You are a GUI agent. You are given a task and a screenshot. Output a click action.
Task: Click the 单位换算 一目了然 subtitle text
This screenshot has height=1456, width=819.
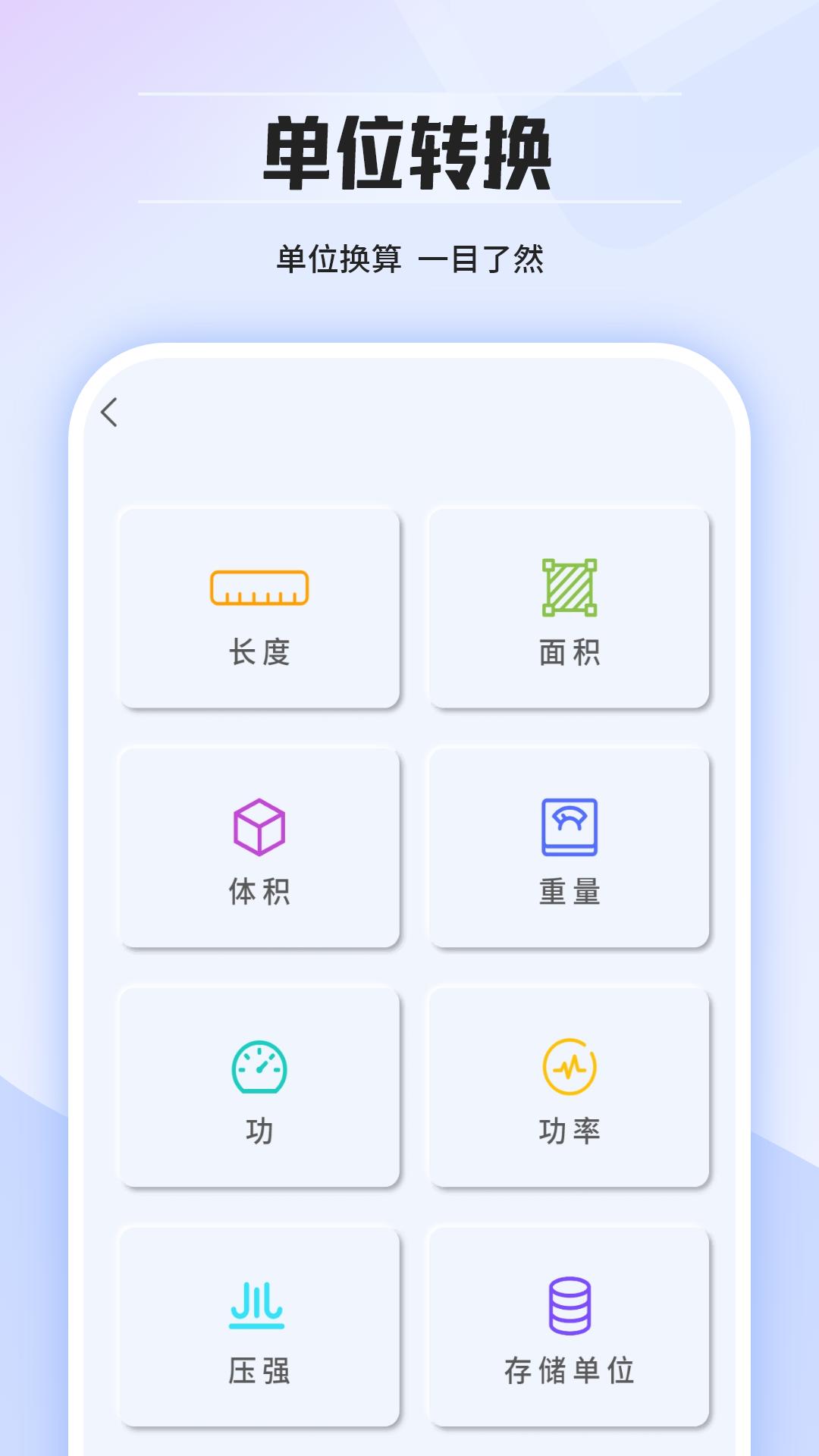point(409,256)
